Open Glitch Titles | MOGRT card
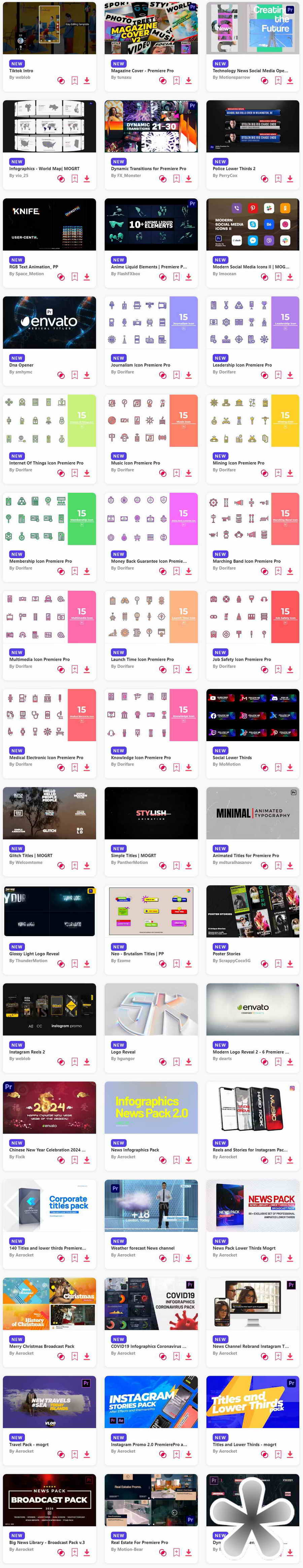303x1568 pixels. point(49,813)
